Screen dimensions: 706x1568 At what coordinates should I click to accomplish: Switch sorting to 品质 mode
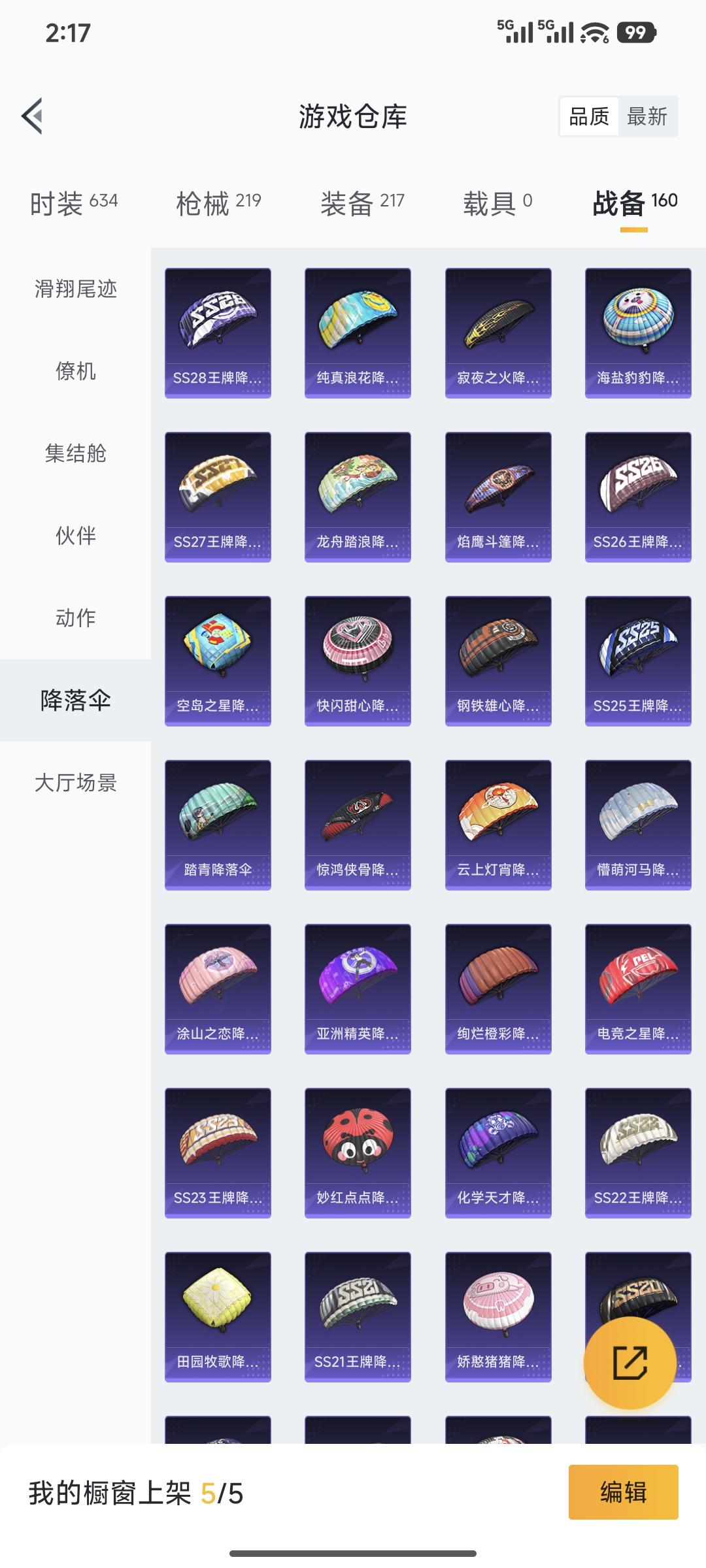click(588, 118)
